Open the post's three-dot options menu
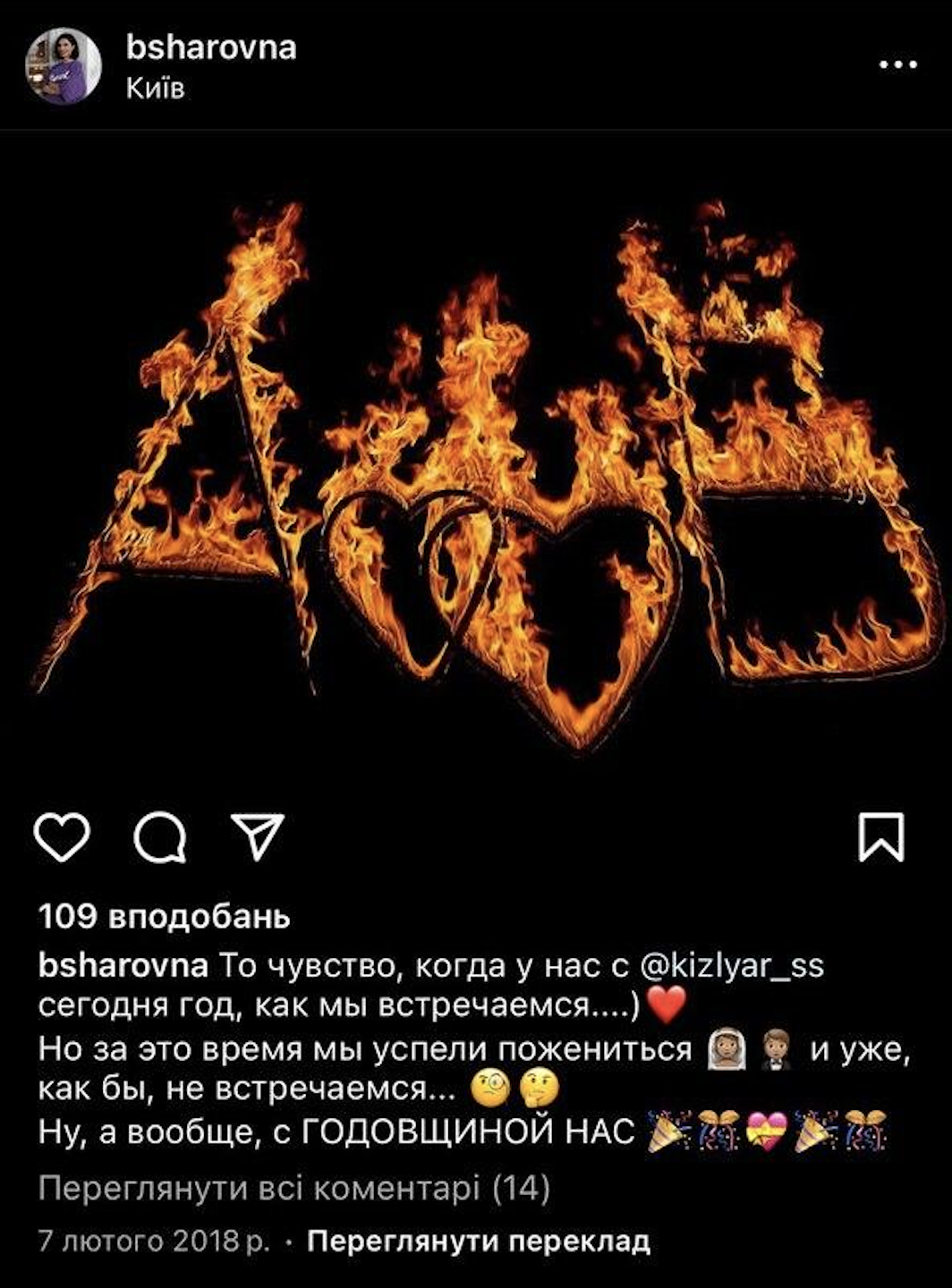 [897, 65]
